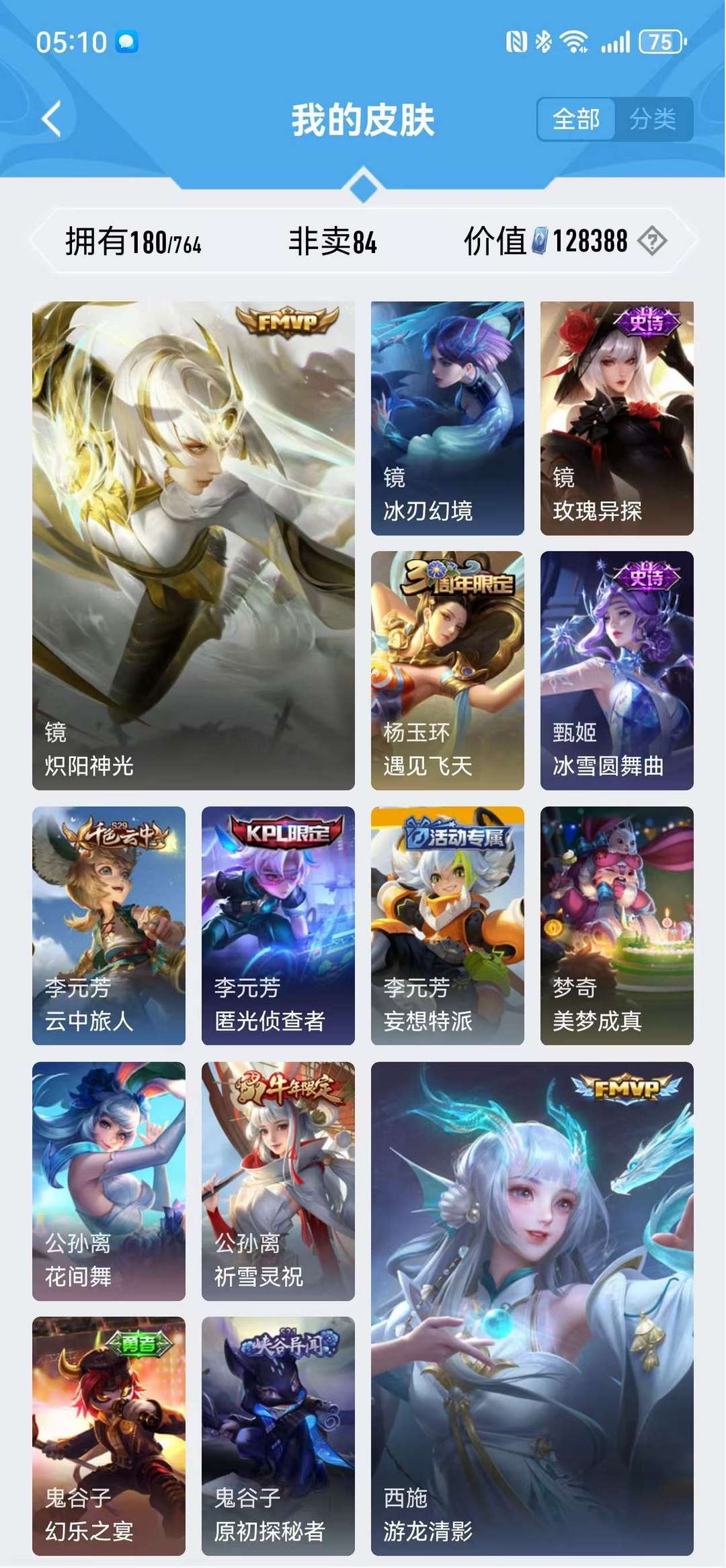Select 李元芳 匿光侦查者 skin
726x1568 pixels.
point(278,926)
